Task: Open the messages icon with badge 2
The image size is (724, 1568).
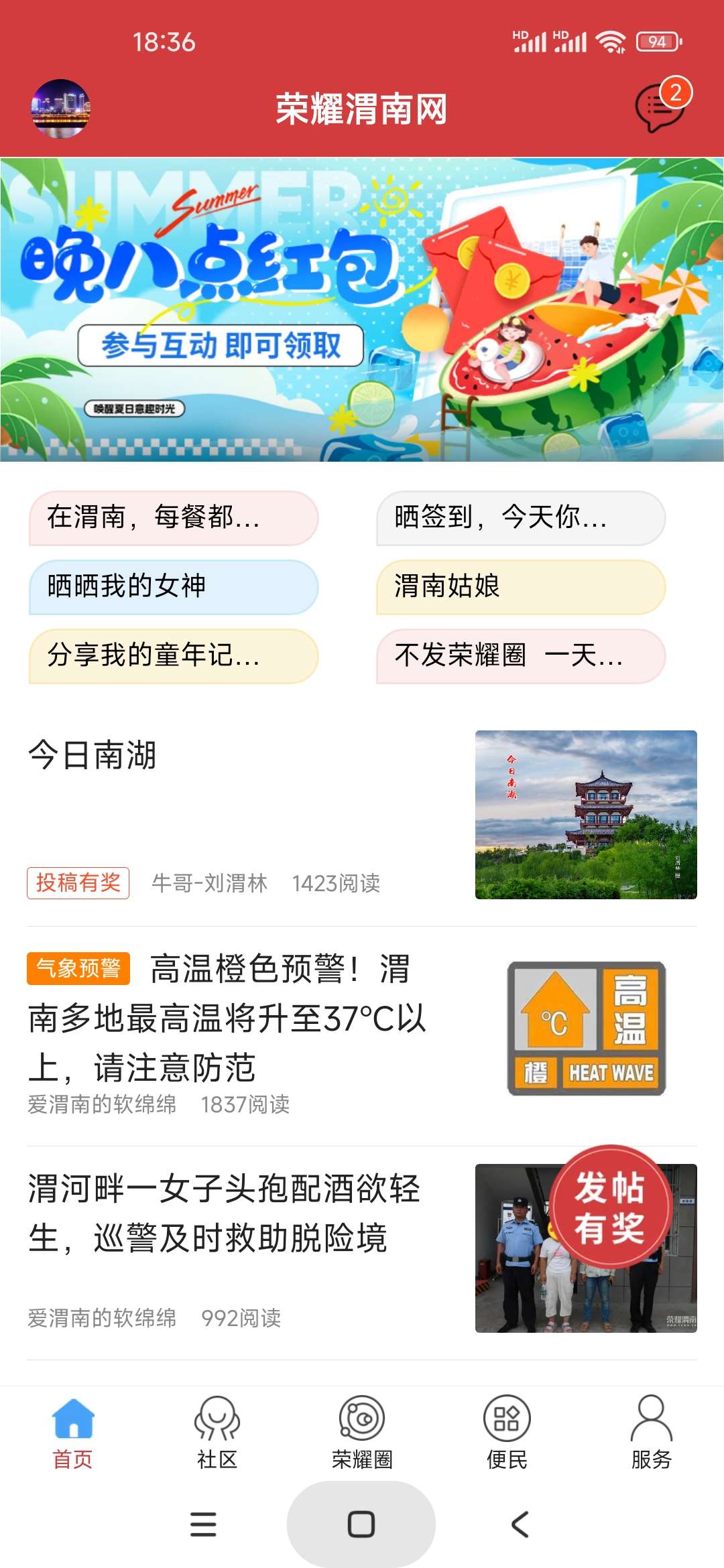Action: [661, 107]
